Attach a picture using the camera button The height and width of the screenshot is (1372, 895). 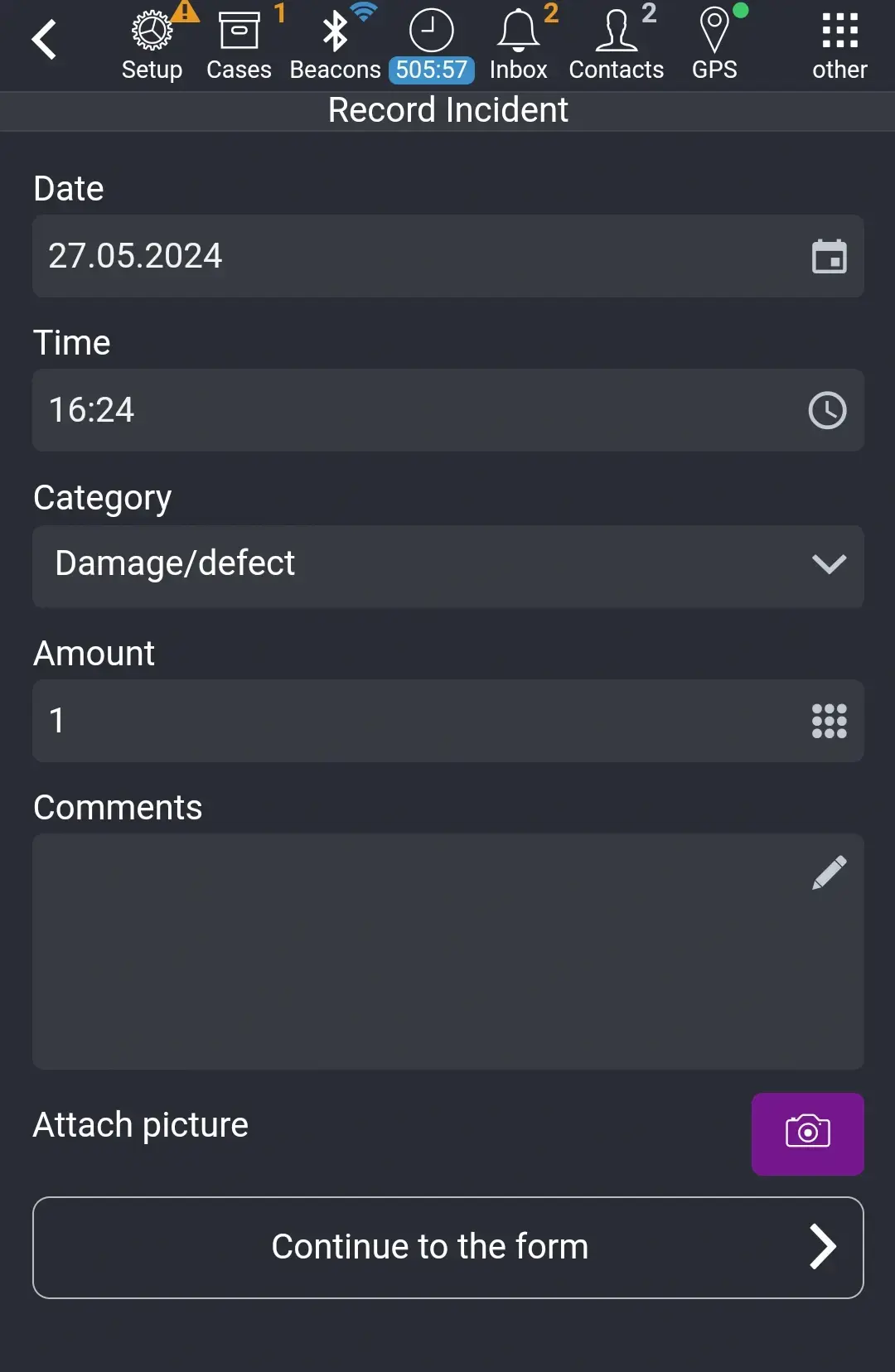[x=807, y=1134]
